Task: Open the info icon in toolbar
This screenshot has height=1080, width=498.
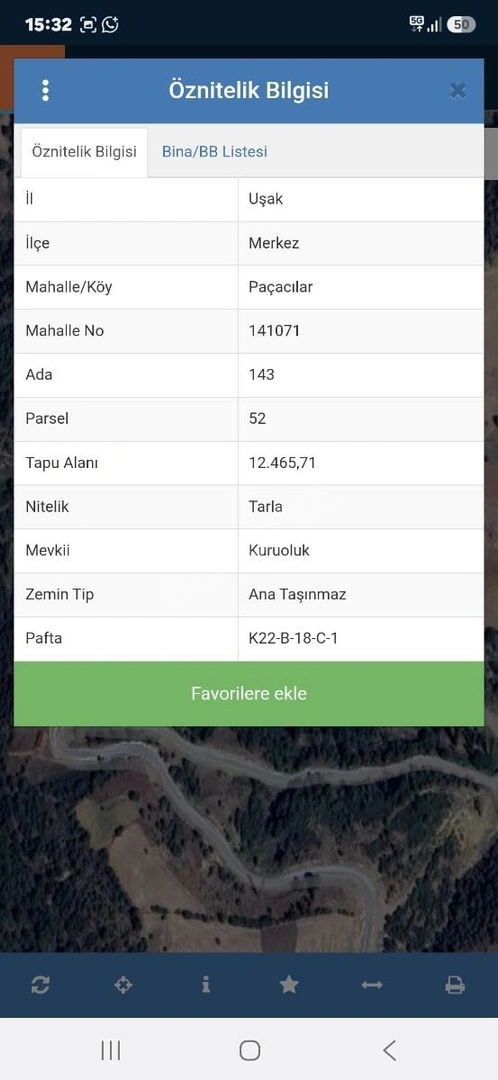Action: (x=206, y=985)
